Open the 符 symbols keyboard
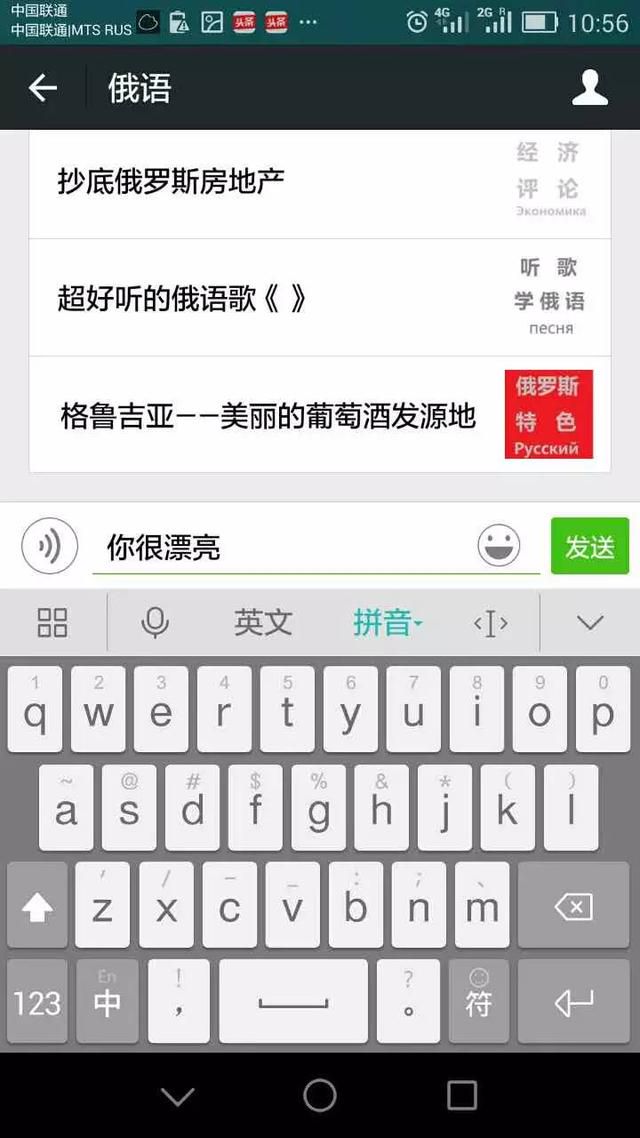The width and height of the screenshot is (640, 1138). [479, 1002]
